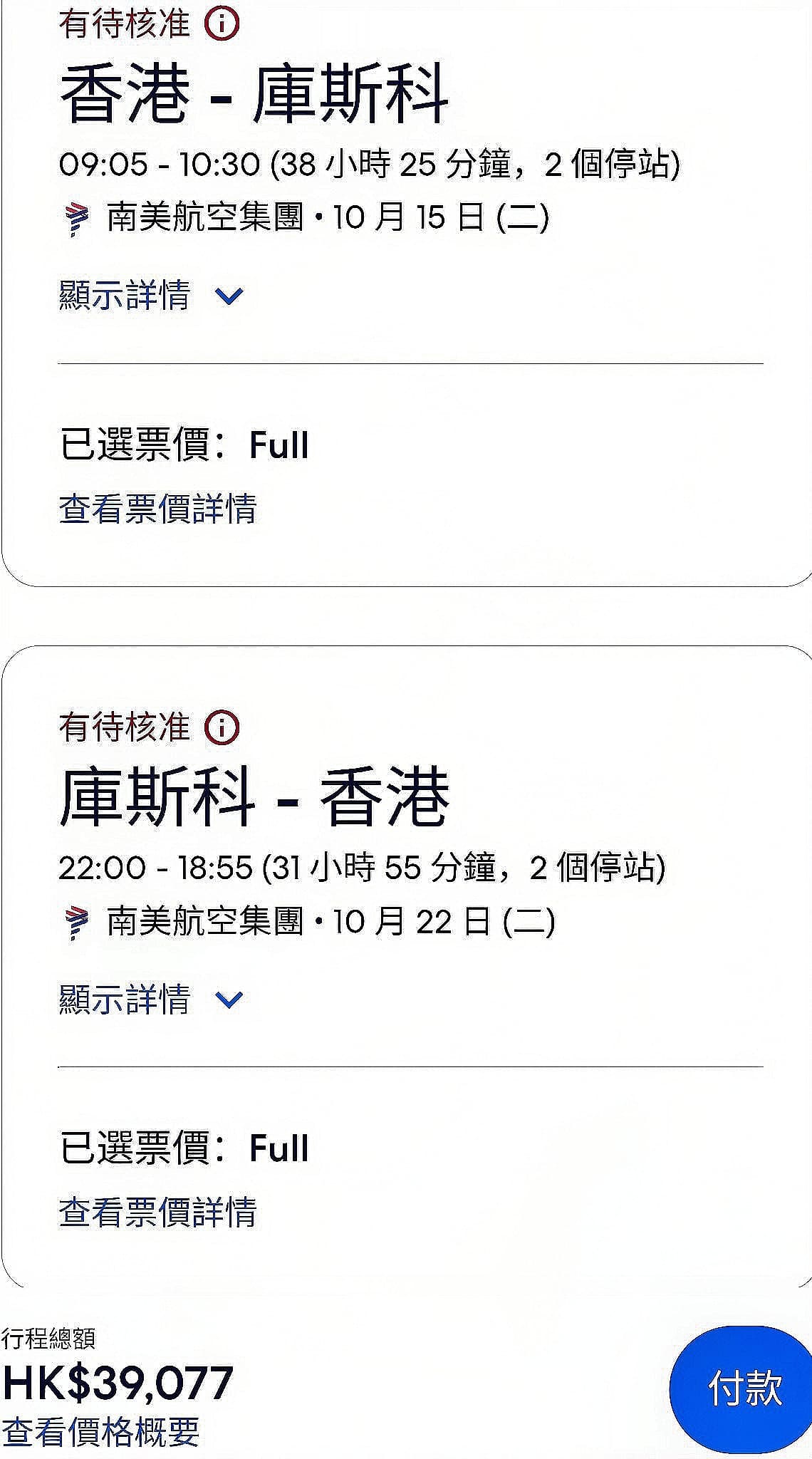The image size is (812, 1459).
Task: Open 查看票價詳情 for the 香港 - 庫斯科 flight
Action: pyautogui.click(x=157, y=509)
